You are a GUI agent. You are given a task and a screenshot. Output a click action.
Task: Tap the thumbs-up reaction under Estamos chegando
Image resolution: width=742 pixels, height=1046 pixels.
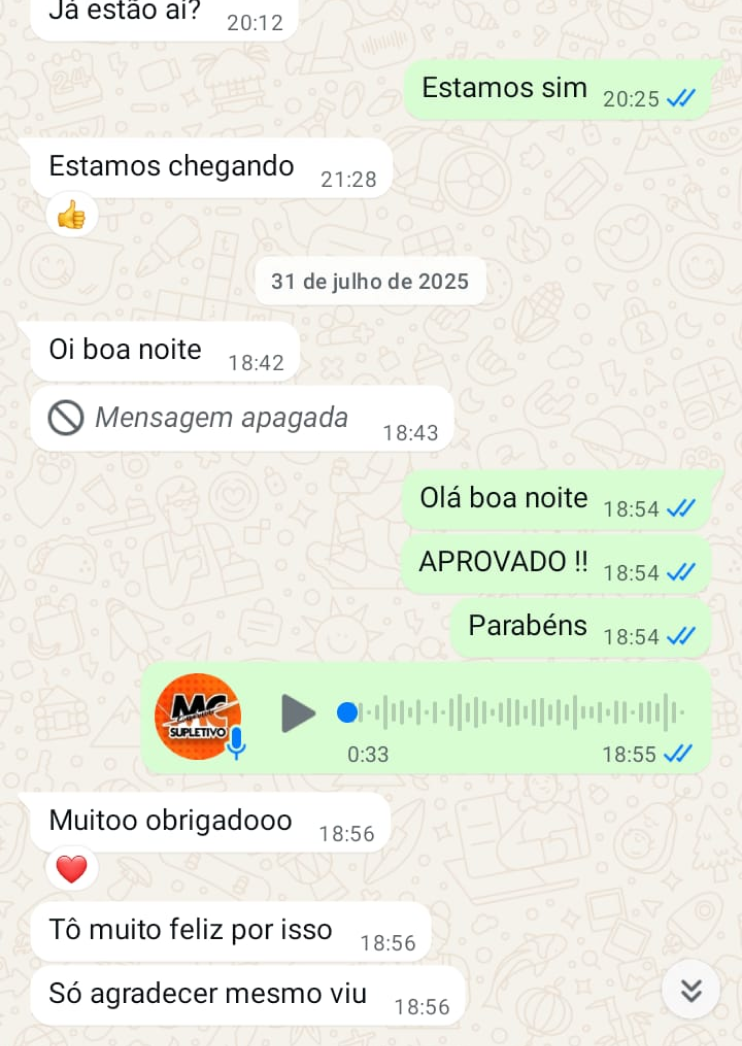pyautogui.click(x=71, y=214)
